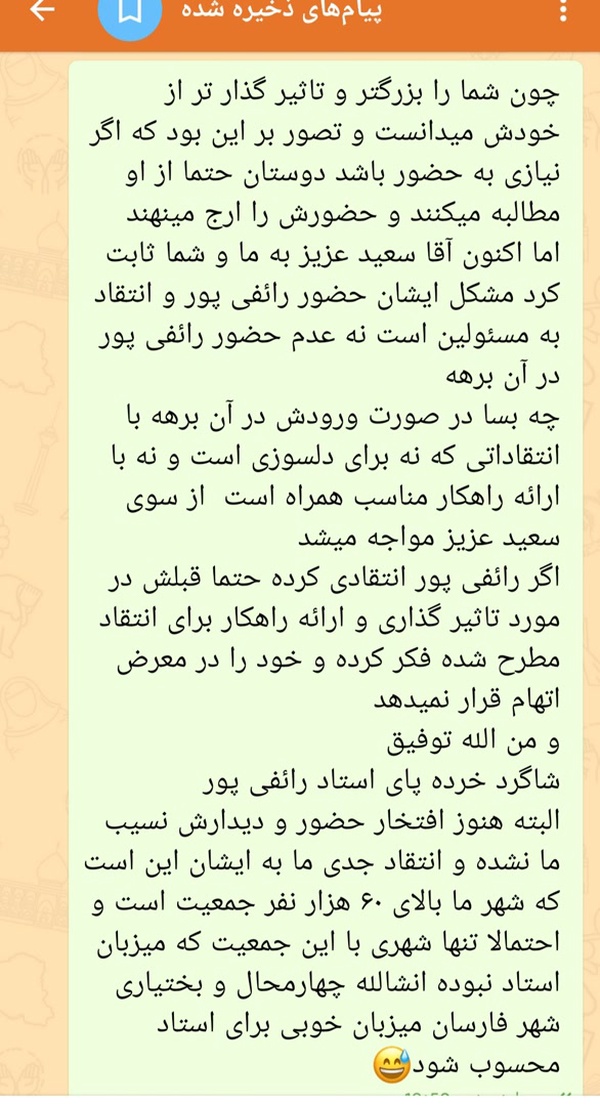Open the Saved Messages header title
Image resolution: width=600 pixels, height=1106 pixels.
pyautogui.click(x=282, y=11)
